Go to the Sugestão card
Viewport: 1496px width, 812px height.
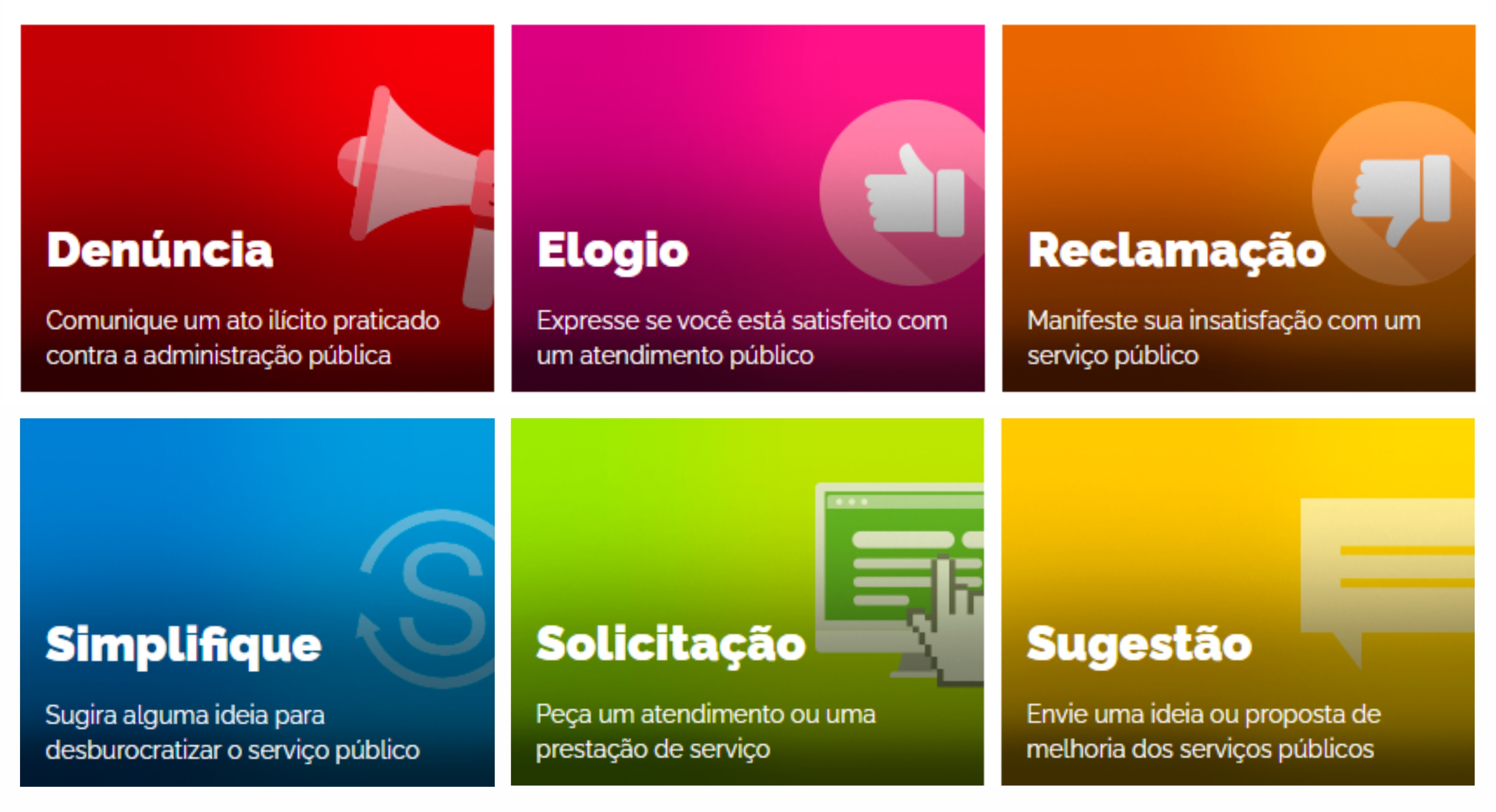point(1238,602)
